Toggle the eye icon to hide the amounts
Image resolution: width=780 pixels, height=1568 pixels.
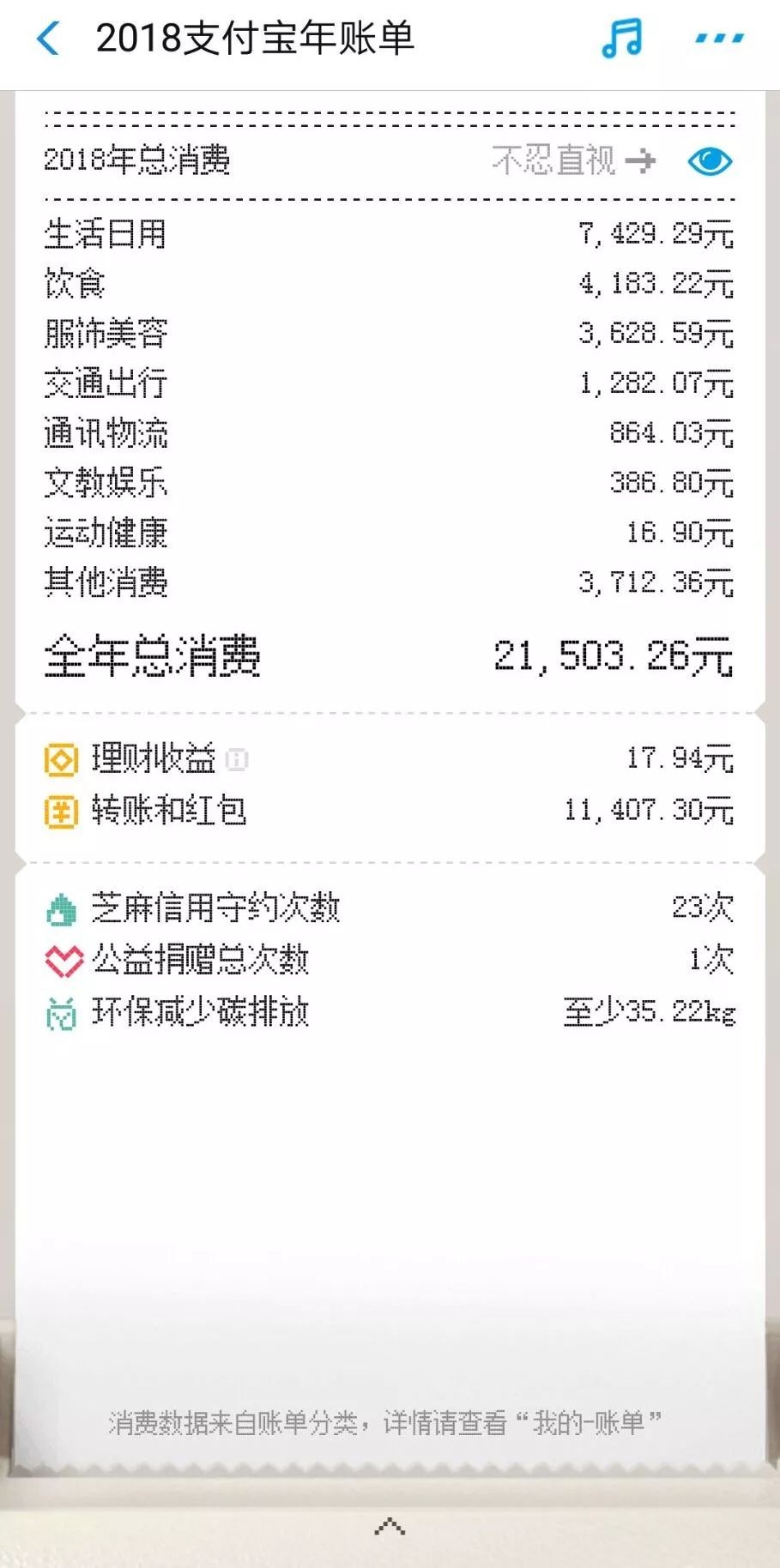click(x=710, y=160)
